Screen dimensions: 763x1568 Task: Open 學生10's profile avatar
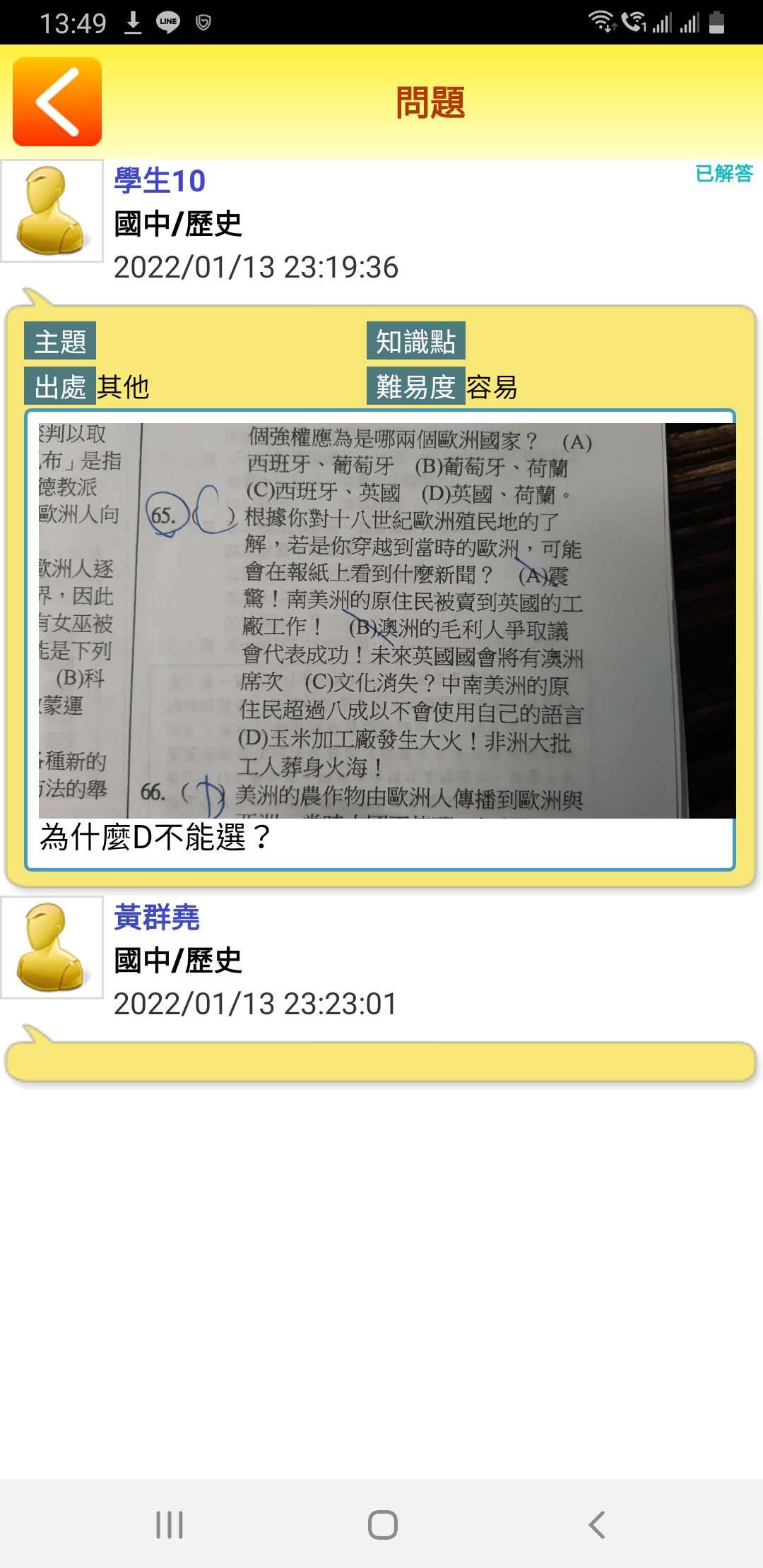52,210
